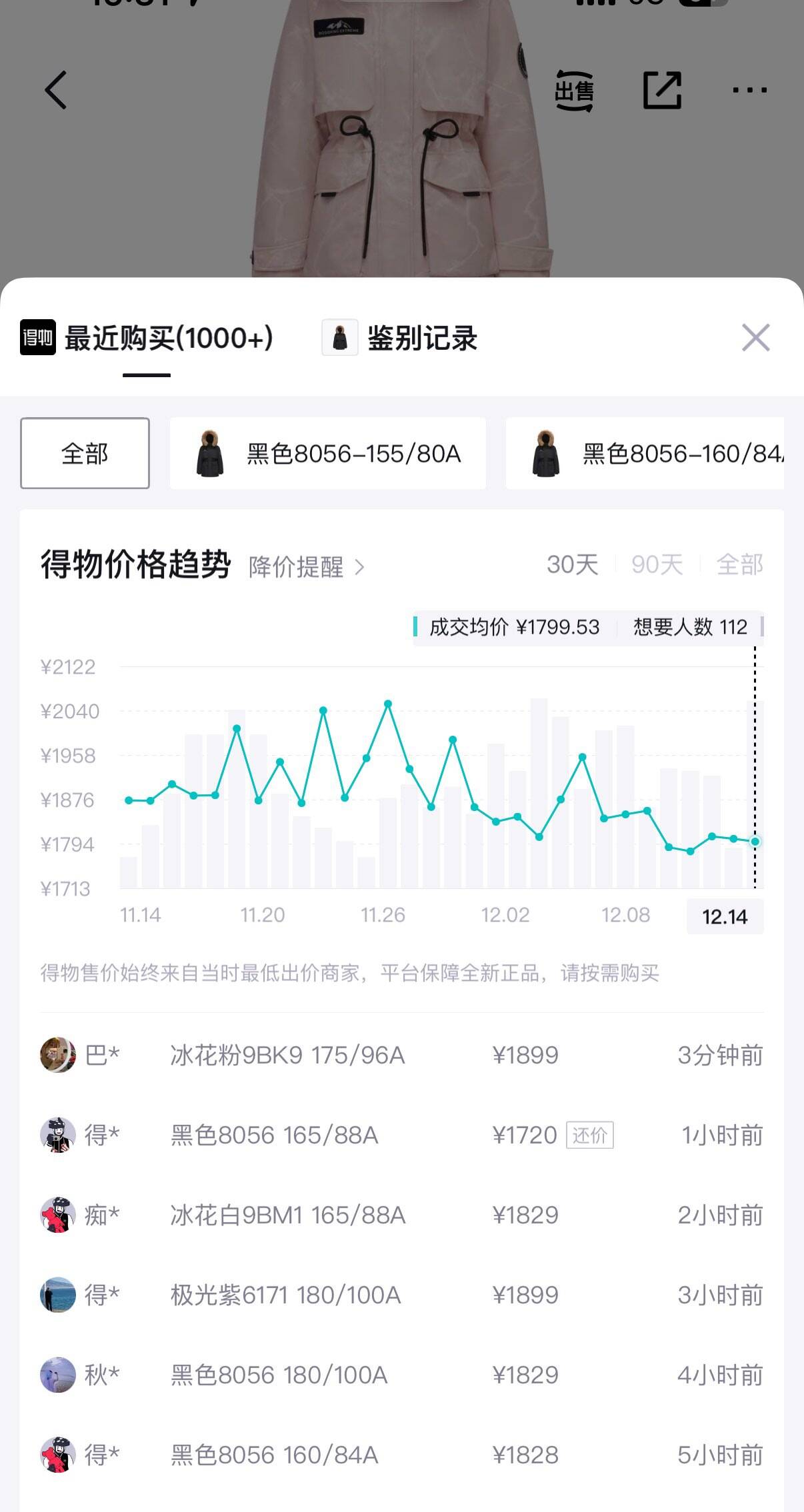Show the 全部 price trend range
This screenshot has width=804, height=1512.
tap(739, 564)
